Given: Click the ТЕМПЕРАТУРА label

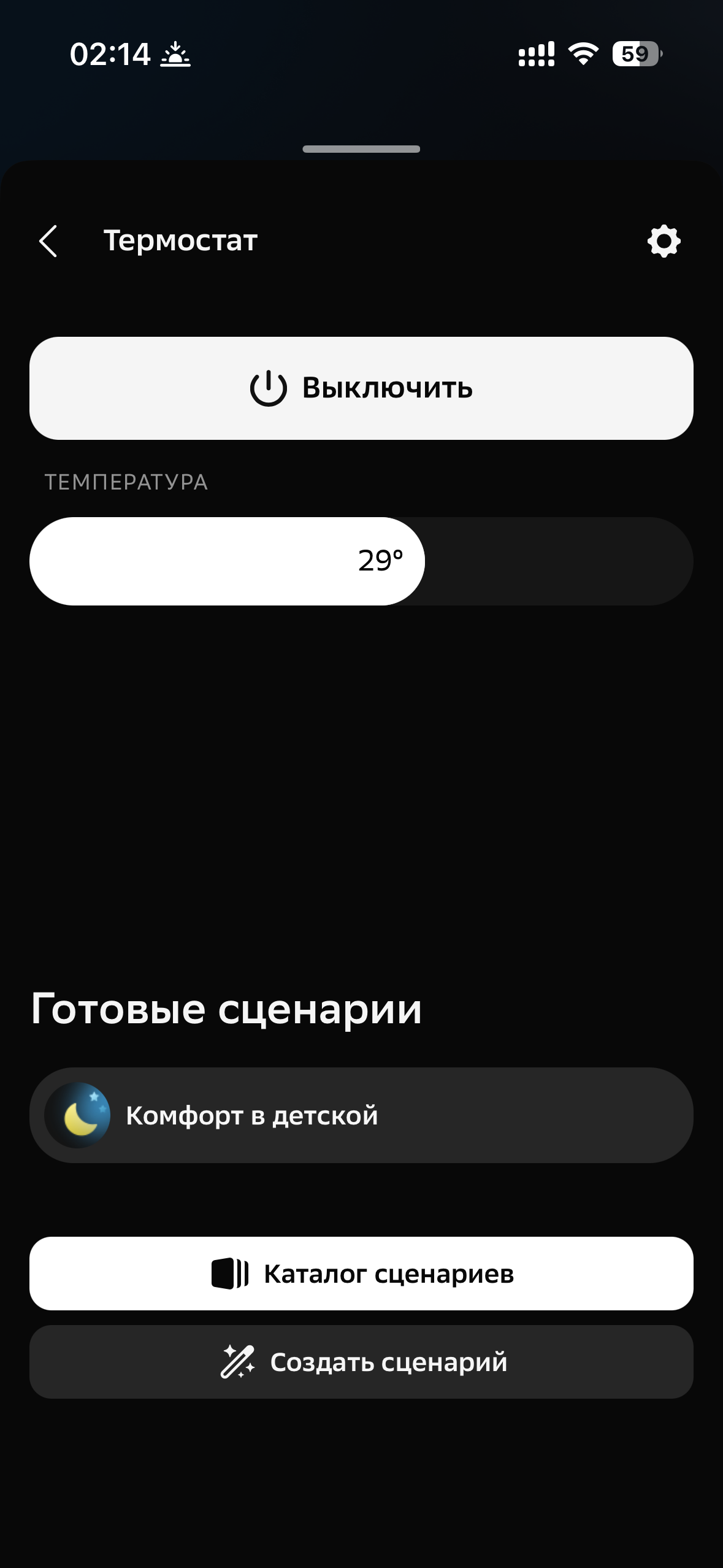Looking at the screenshot, I should point(128,482).
